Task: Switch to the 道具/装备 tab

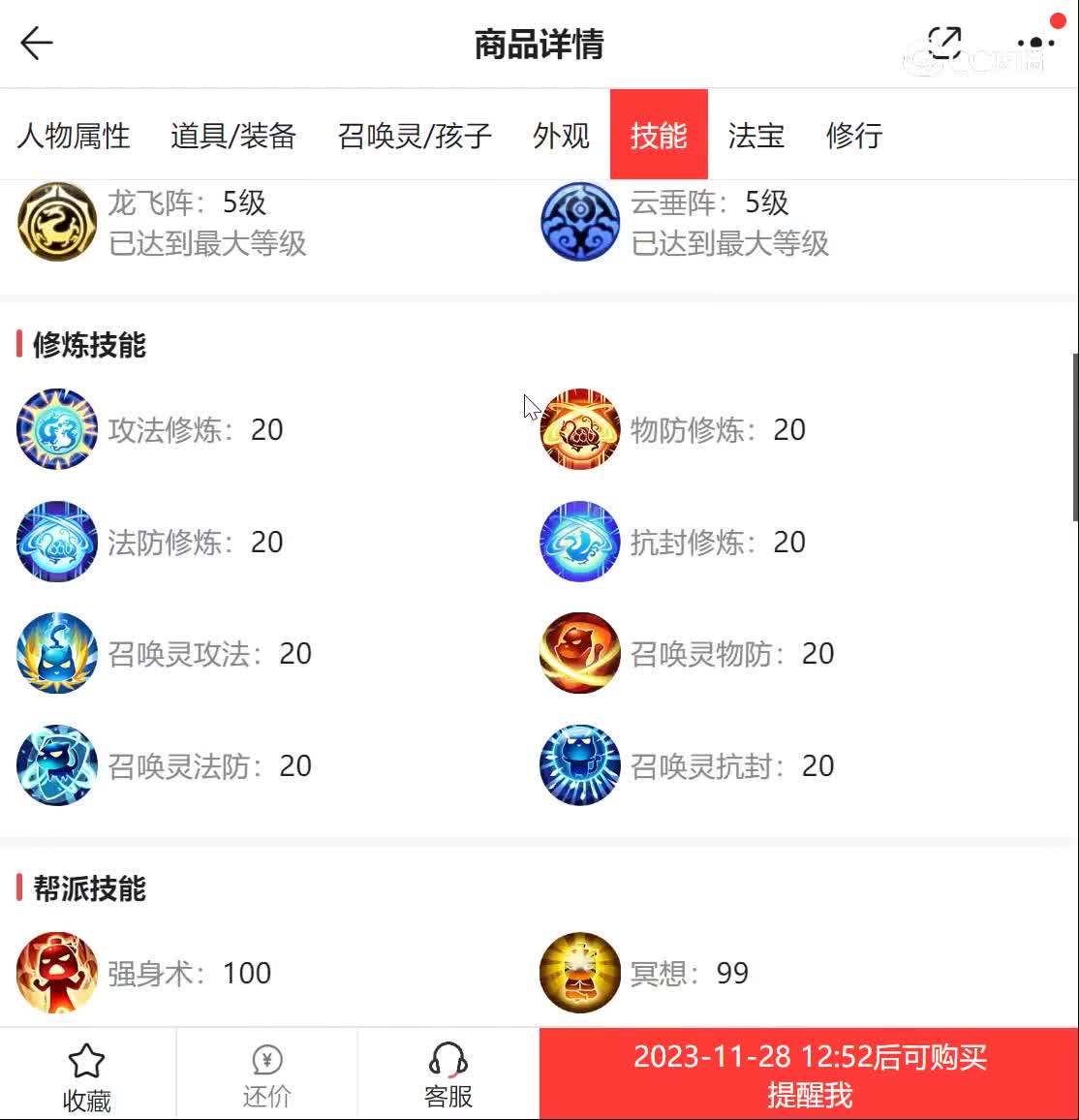Action: 232,136
